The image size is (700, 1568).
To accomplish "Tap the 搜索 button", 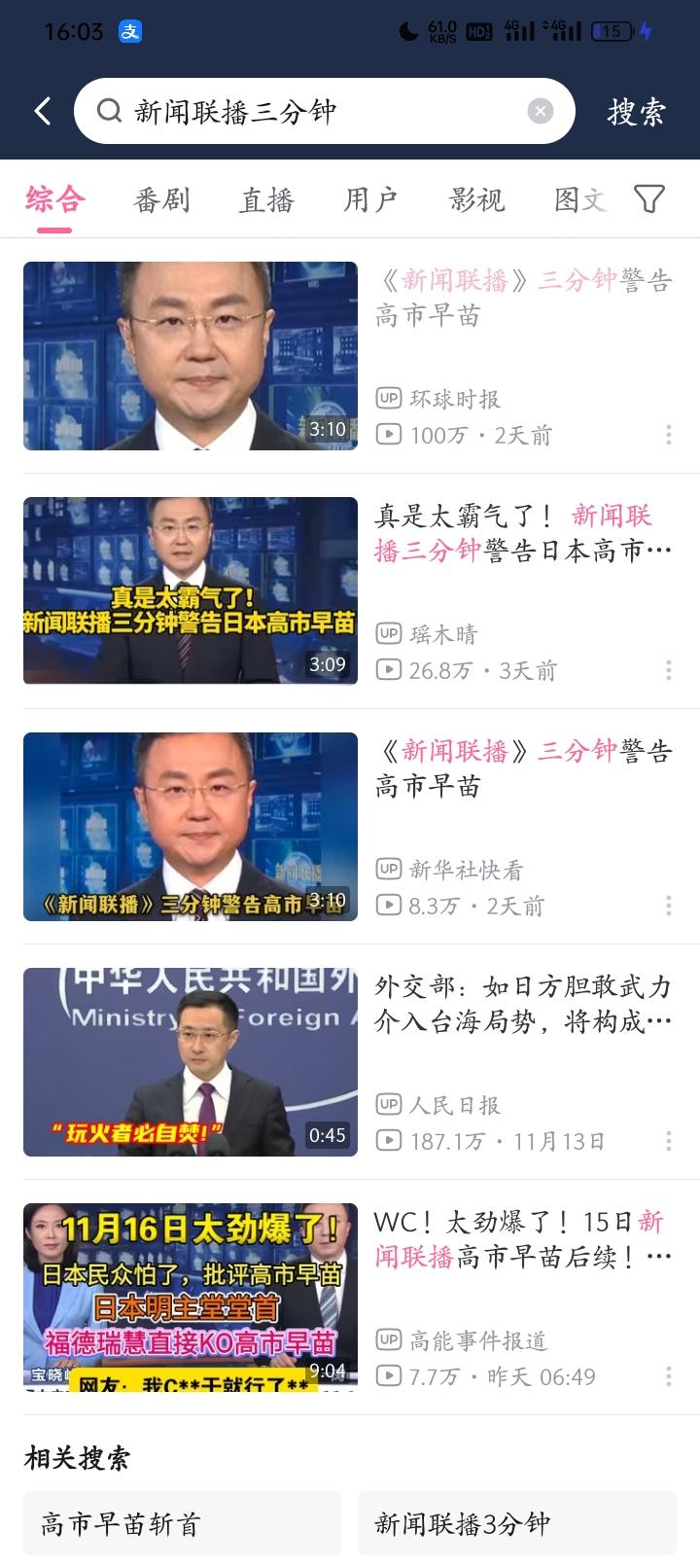I will (636, 112).
